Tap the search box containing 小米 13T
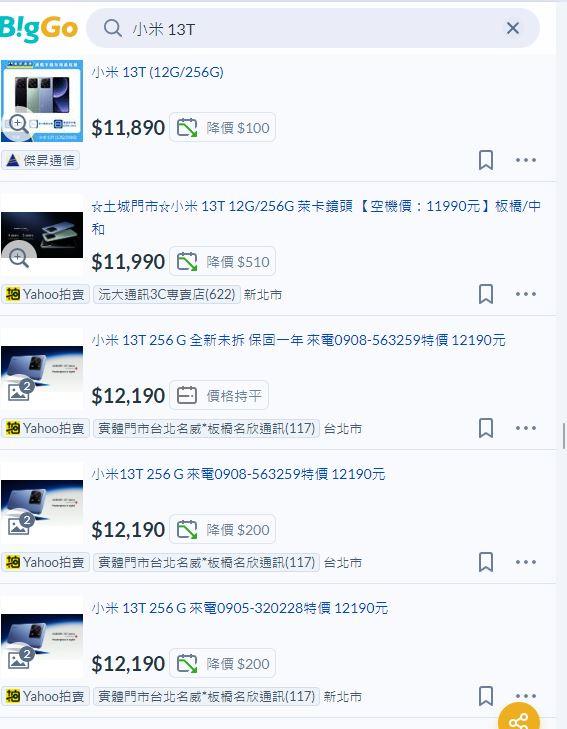This screenshot has height=729, width=567. pyautogui.click(x=312, y=28)
